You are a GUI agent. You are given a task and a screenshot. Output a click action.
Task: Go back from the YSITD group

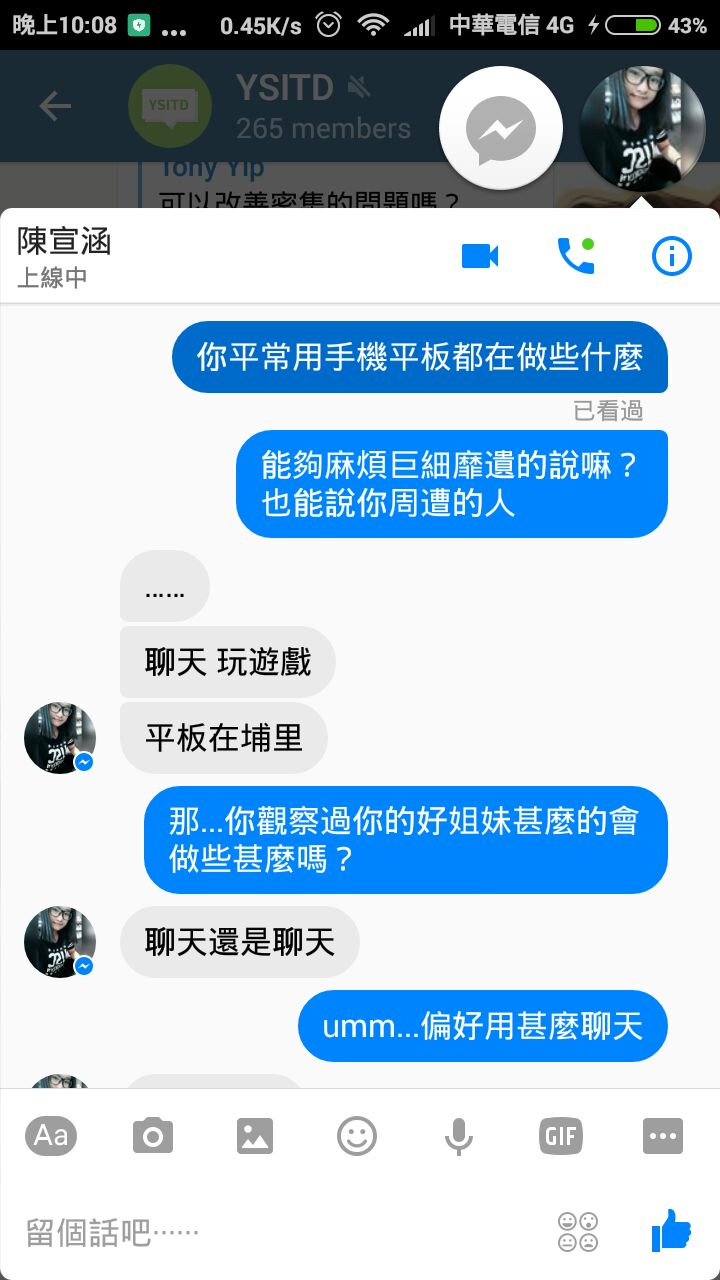click(55, 106)
